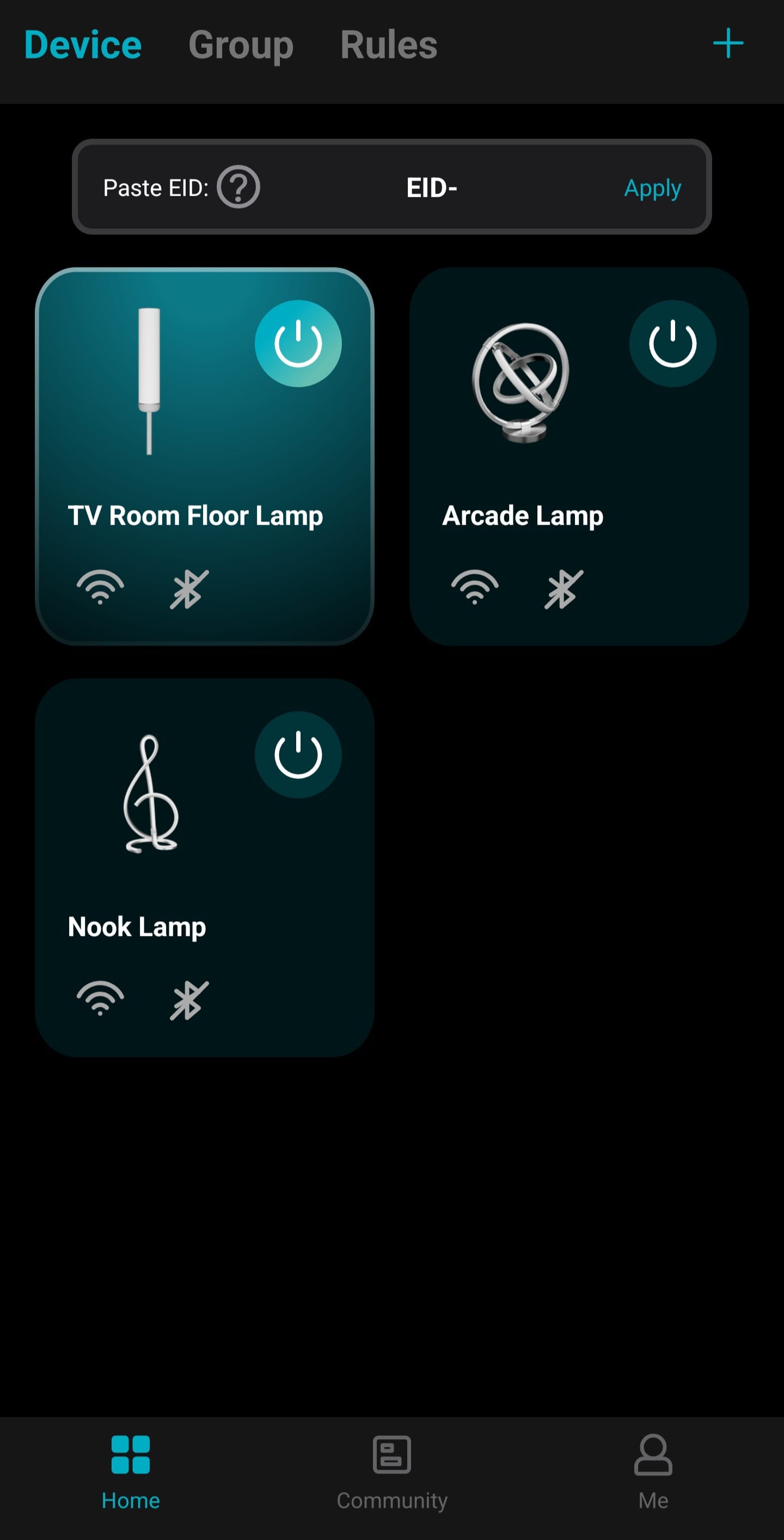Turn on the Nook Lamp

[x=298, y=754]
